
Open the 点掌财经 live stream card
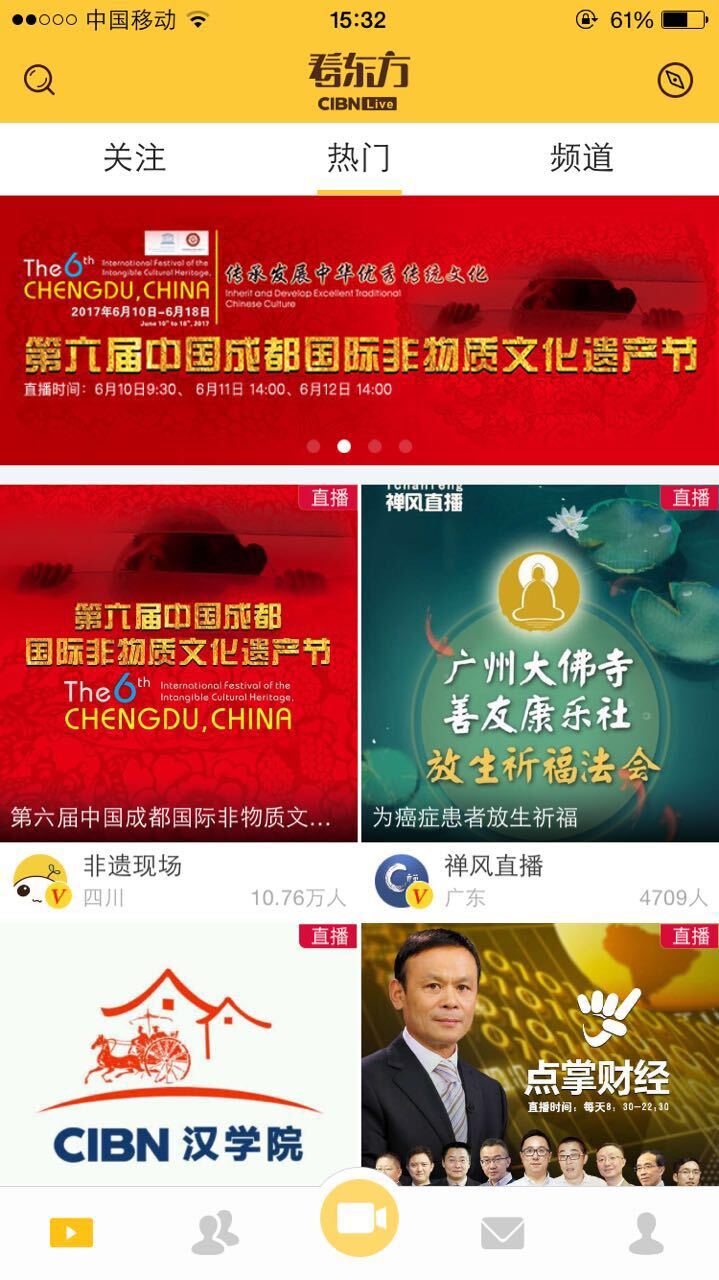point(540,1054)
